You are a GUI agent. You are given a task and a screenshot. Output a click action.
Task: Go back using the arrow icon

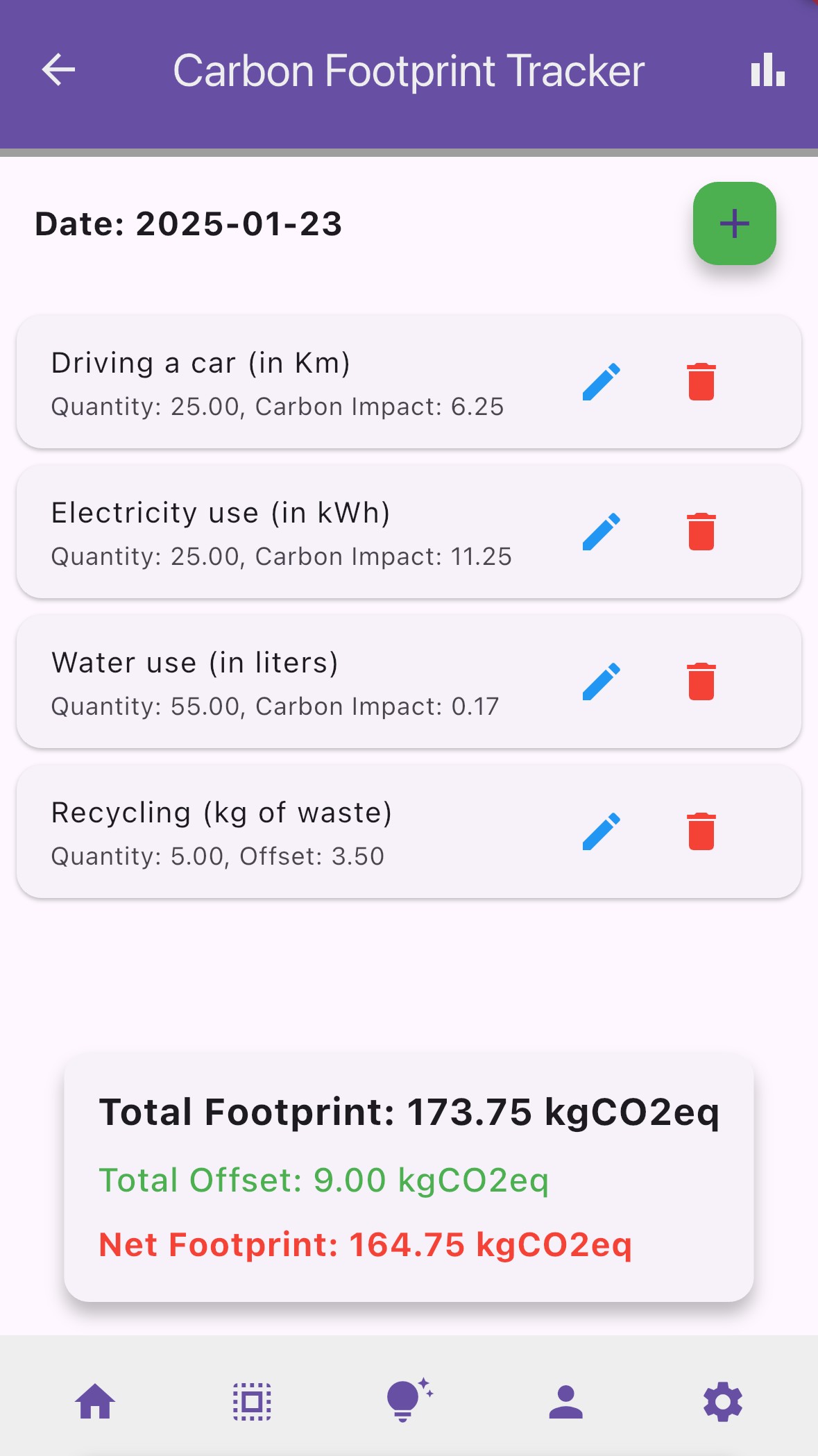pos(58,70)
